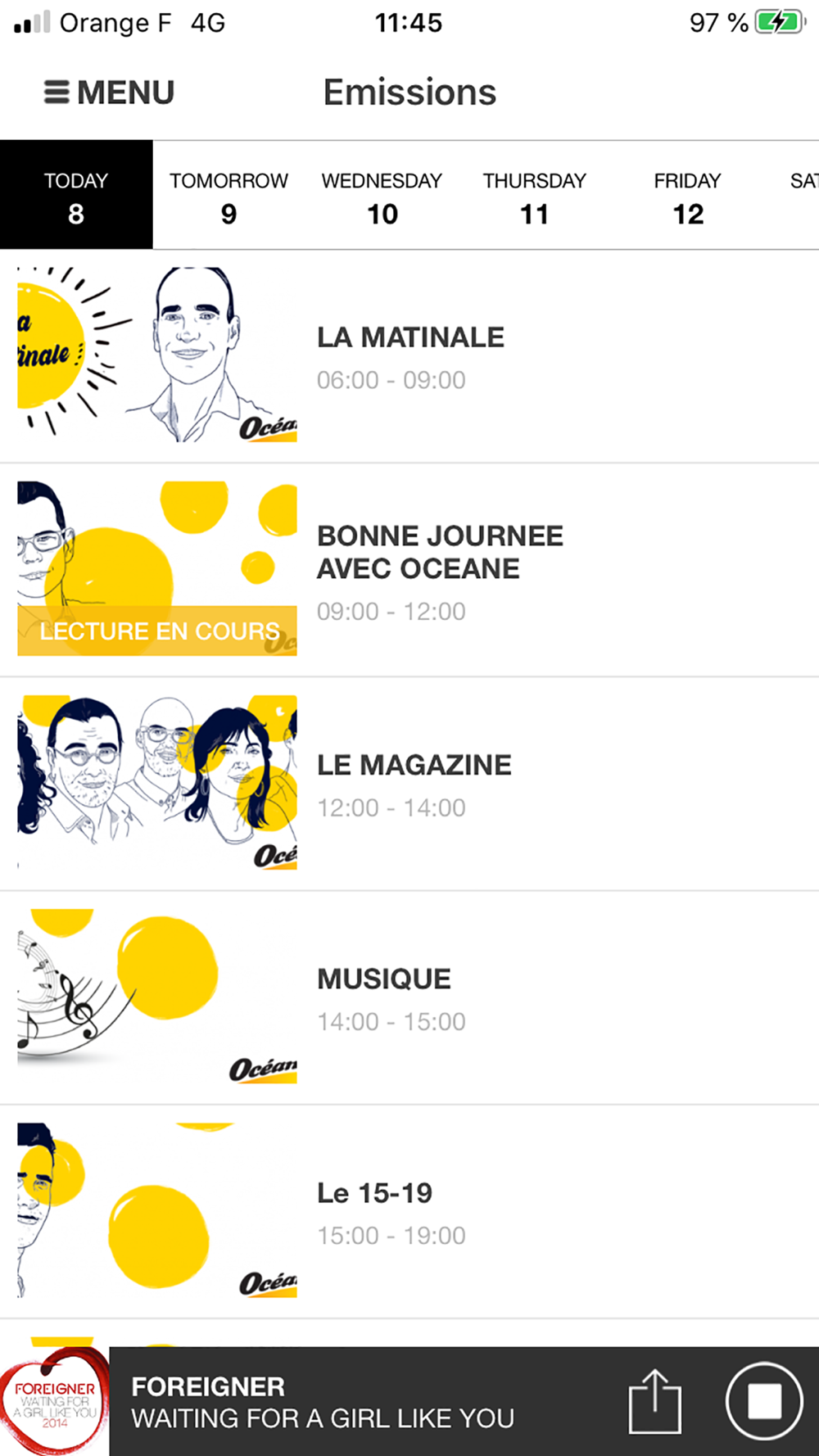The height and width of the screenshot is (1456, 819).
Task: Switch to Tomorrow 9 schedule
Action: coord(229,196)
